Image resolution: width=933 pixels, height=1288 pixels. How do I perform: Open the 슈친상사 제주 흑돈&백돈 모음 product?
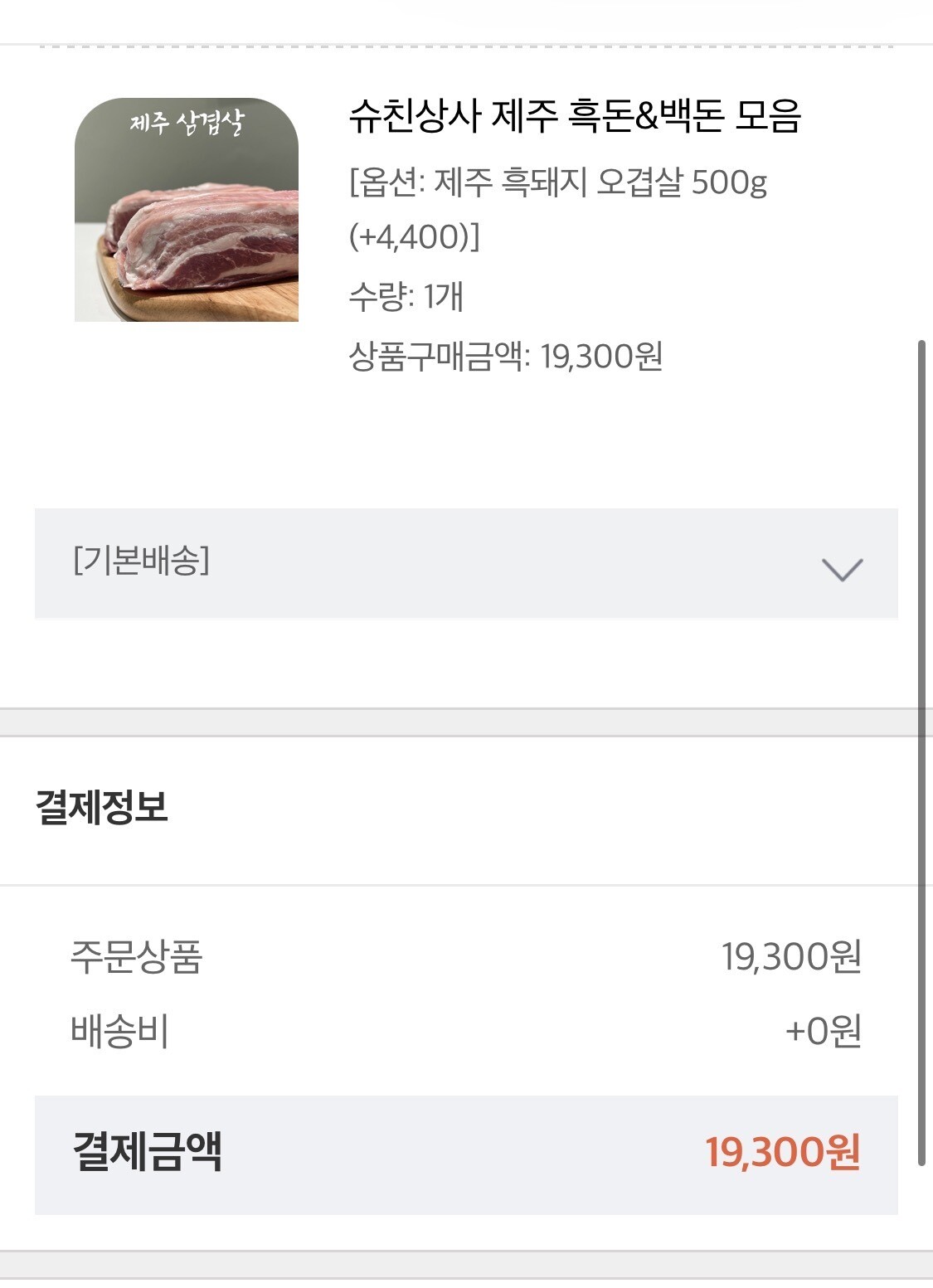(x=574, y=116)
